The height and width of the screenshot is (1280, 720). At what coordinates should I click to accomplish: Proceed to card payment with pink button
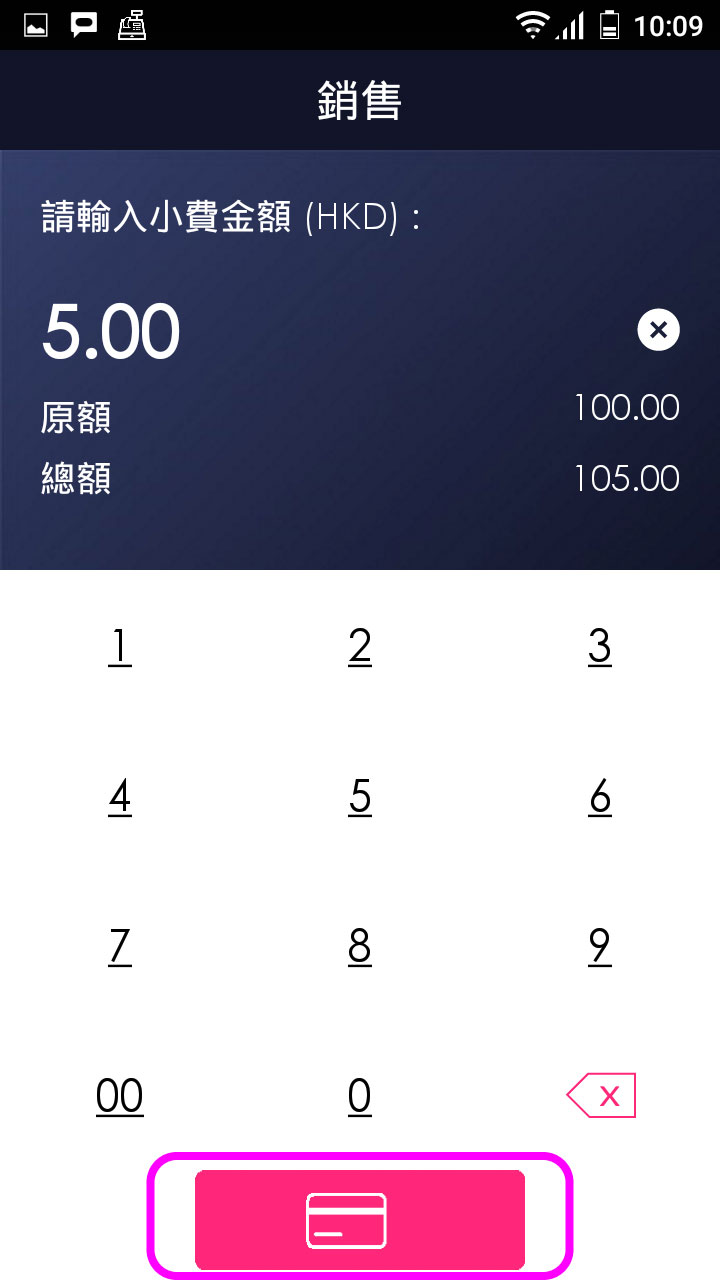pos(360,1220)
